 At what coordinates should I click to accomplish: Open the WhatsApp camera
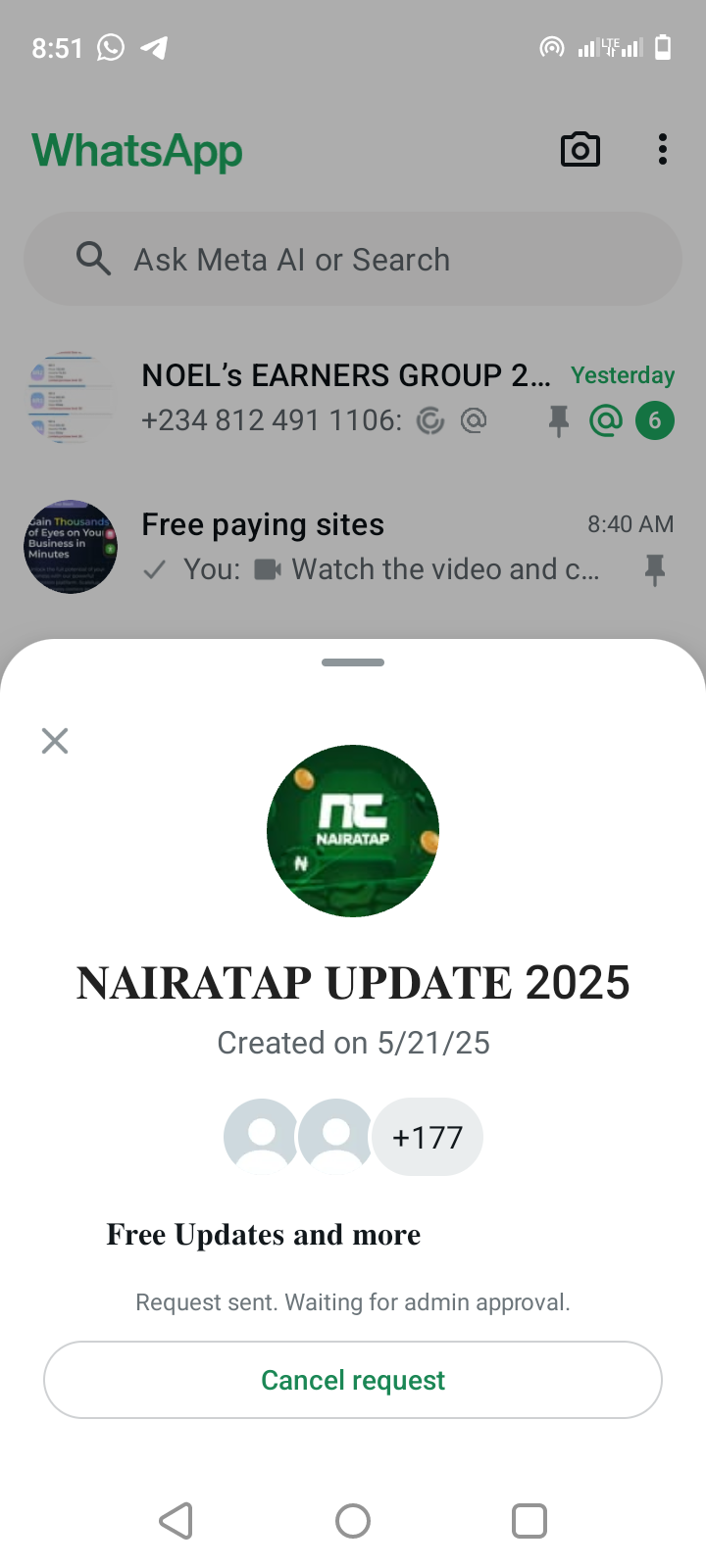580,150
